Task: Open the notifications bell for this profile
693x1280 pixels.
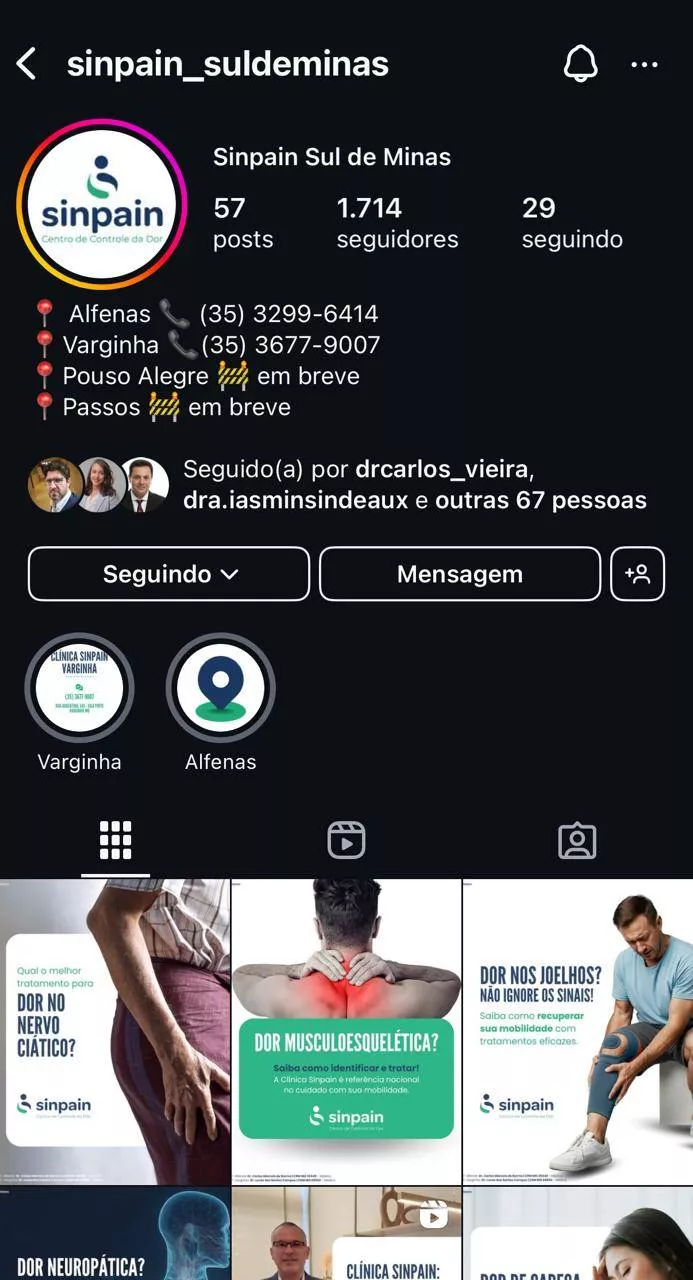Action: point(580,65)
